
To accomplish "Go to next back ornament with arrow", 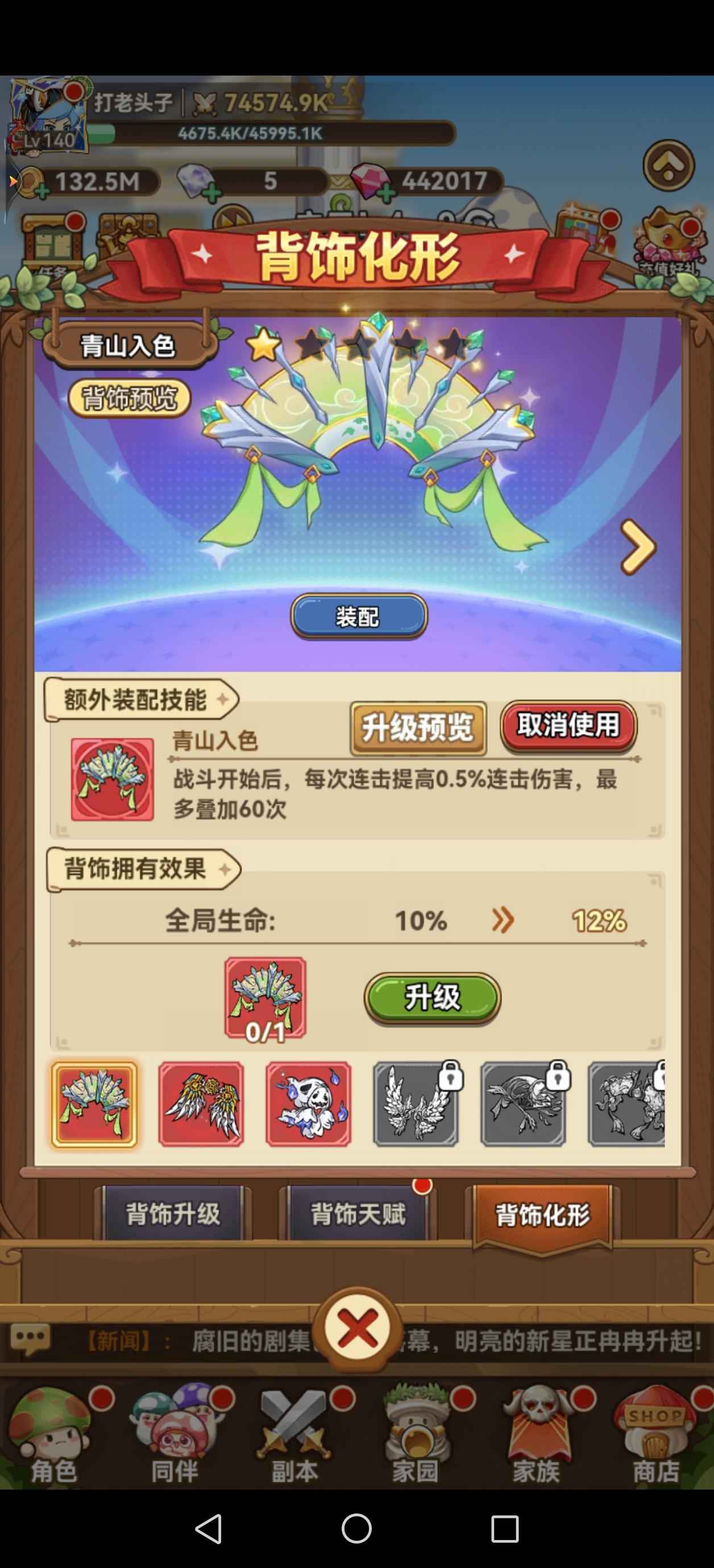I will (637, 547).
